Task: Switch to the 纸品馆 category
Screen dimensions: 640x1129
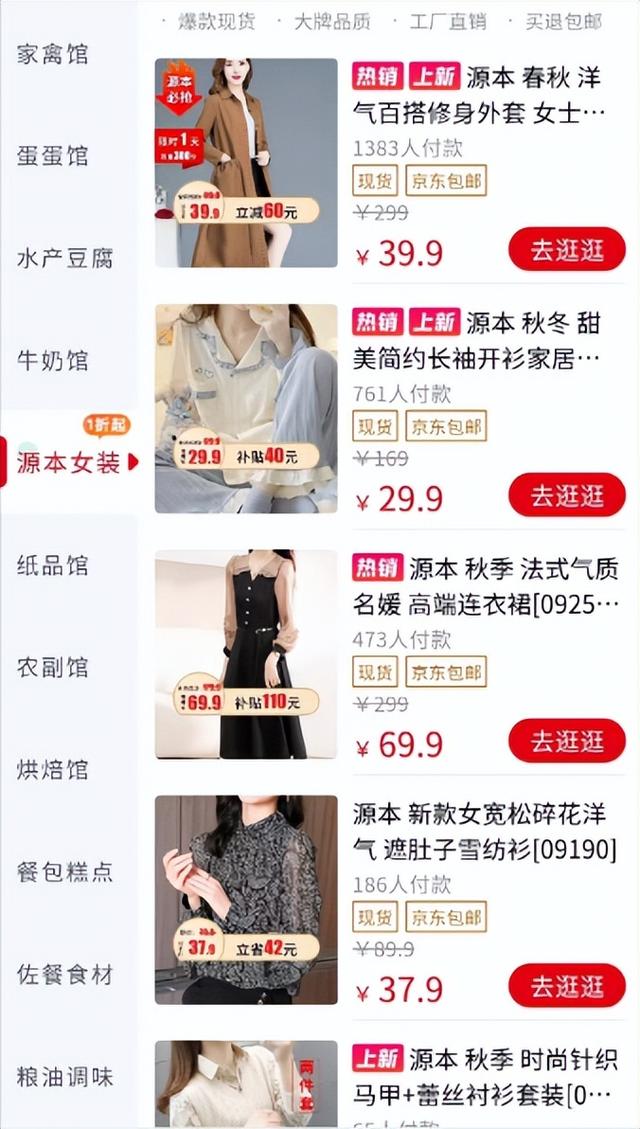Action: (x=52, y=565)
